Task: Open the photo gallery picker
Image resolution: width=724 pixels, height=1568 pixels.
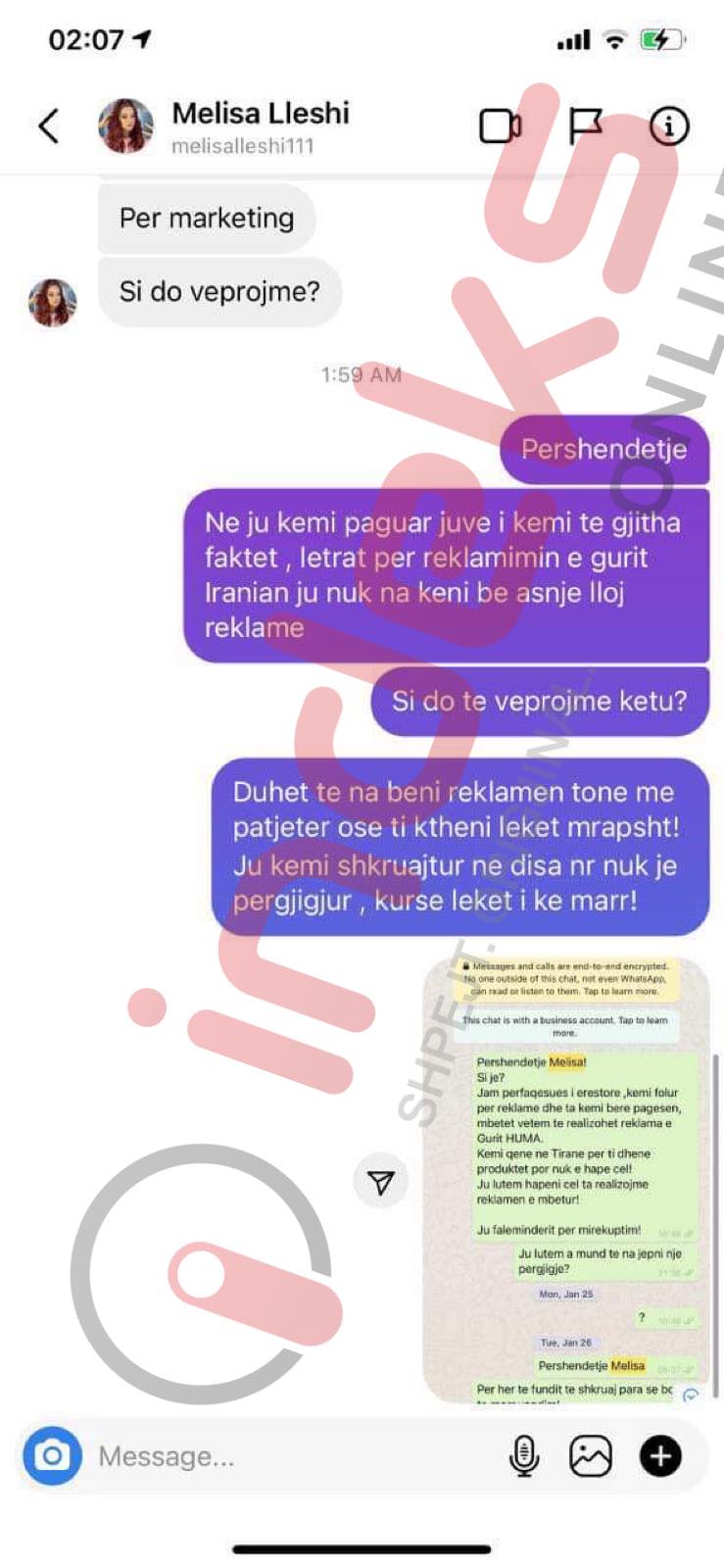Action: pyautogui.click(x=591, y=1456)
